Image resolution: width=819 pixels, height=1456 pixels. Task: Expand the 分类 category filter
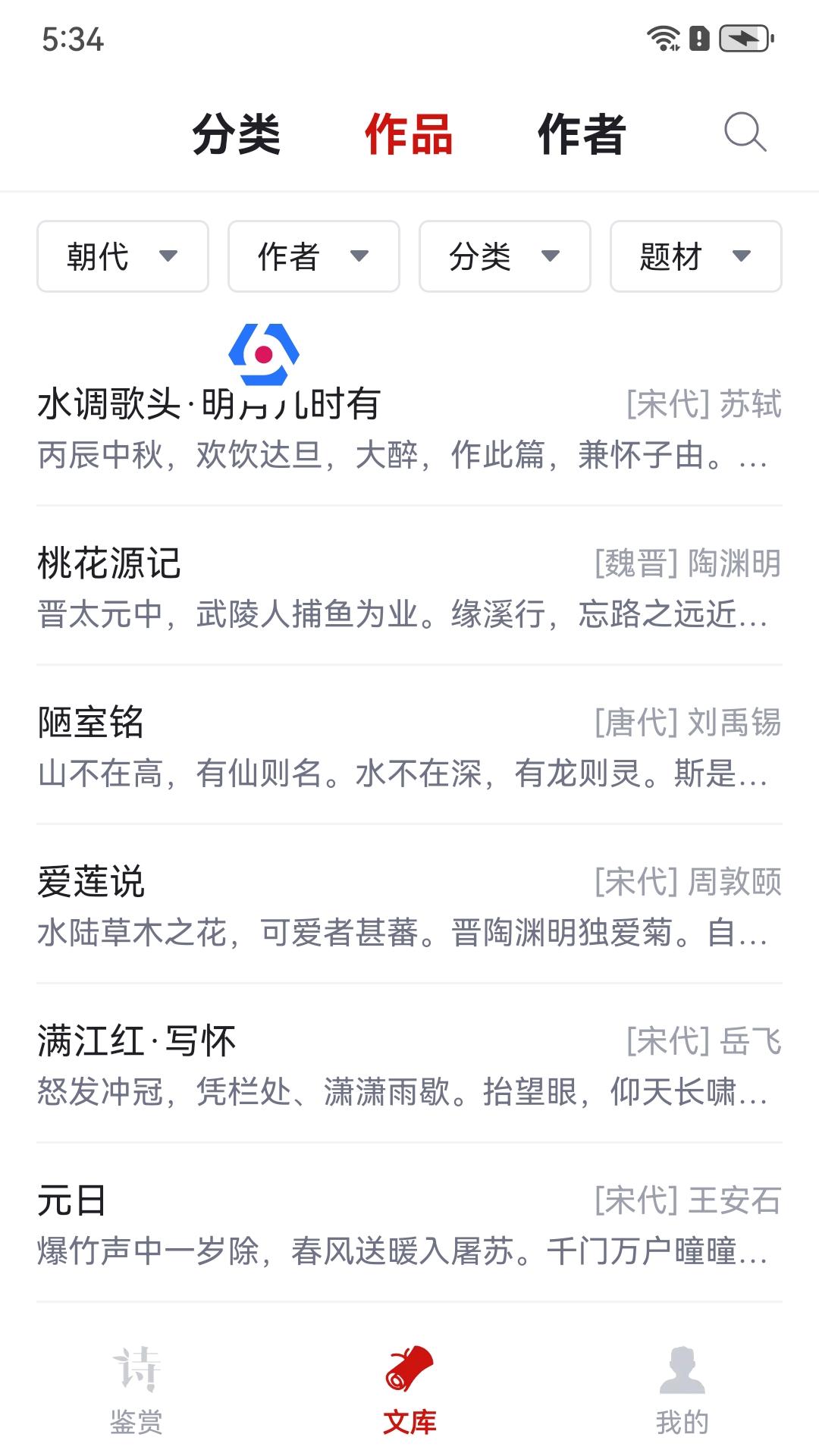(504, 256)
